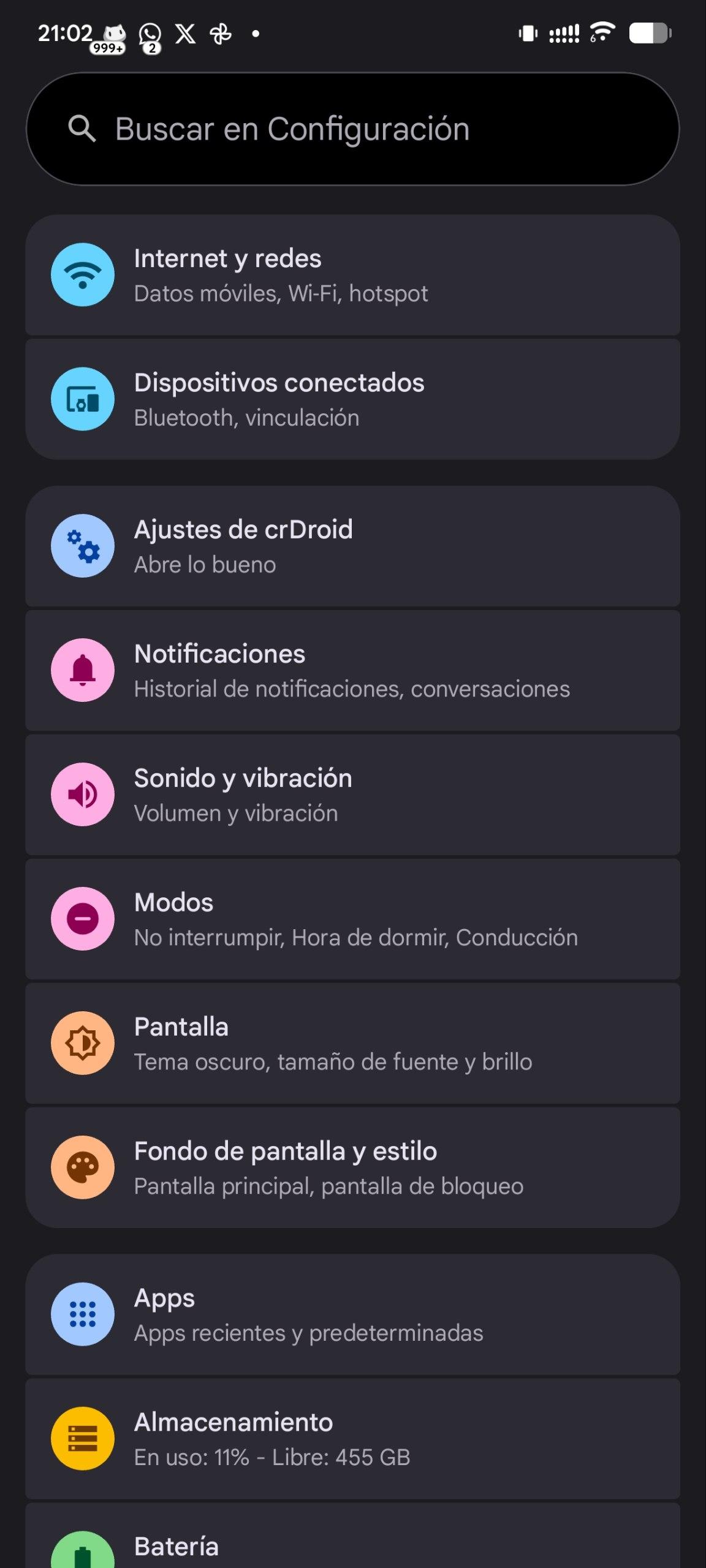Open Sonido y vibración settings
The width and height of the screenshot is (706, 1568).
tap(353, 795)
